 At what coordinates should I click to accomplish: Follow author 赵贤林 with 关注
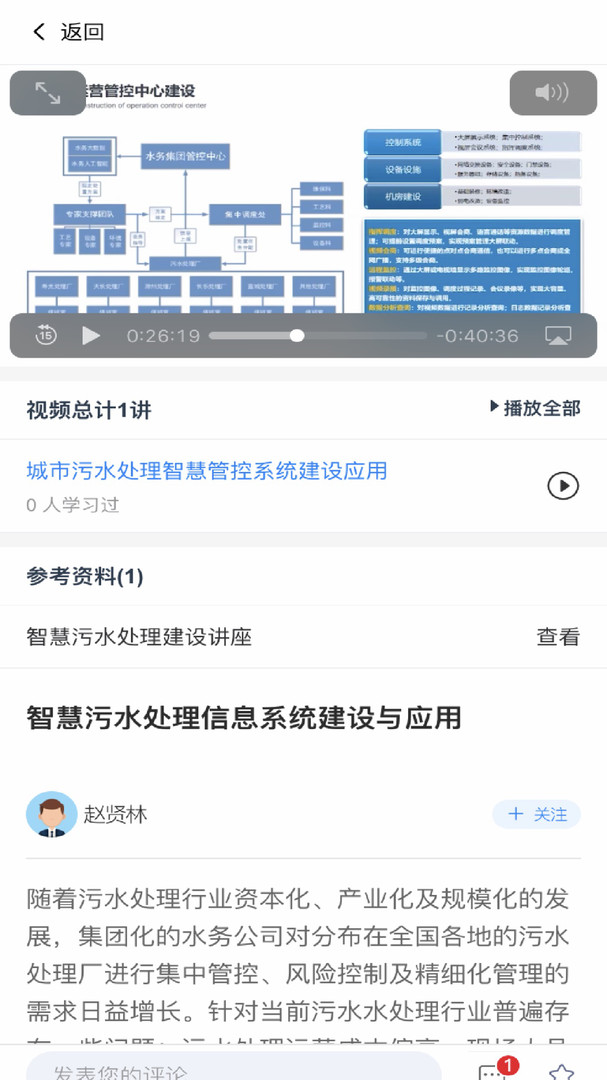(537, 814)
